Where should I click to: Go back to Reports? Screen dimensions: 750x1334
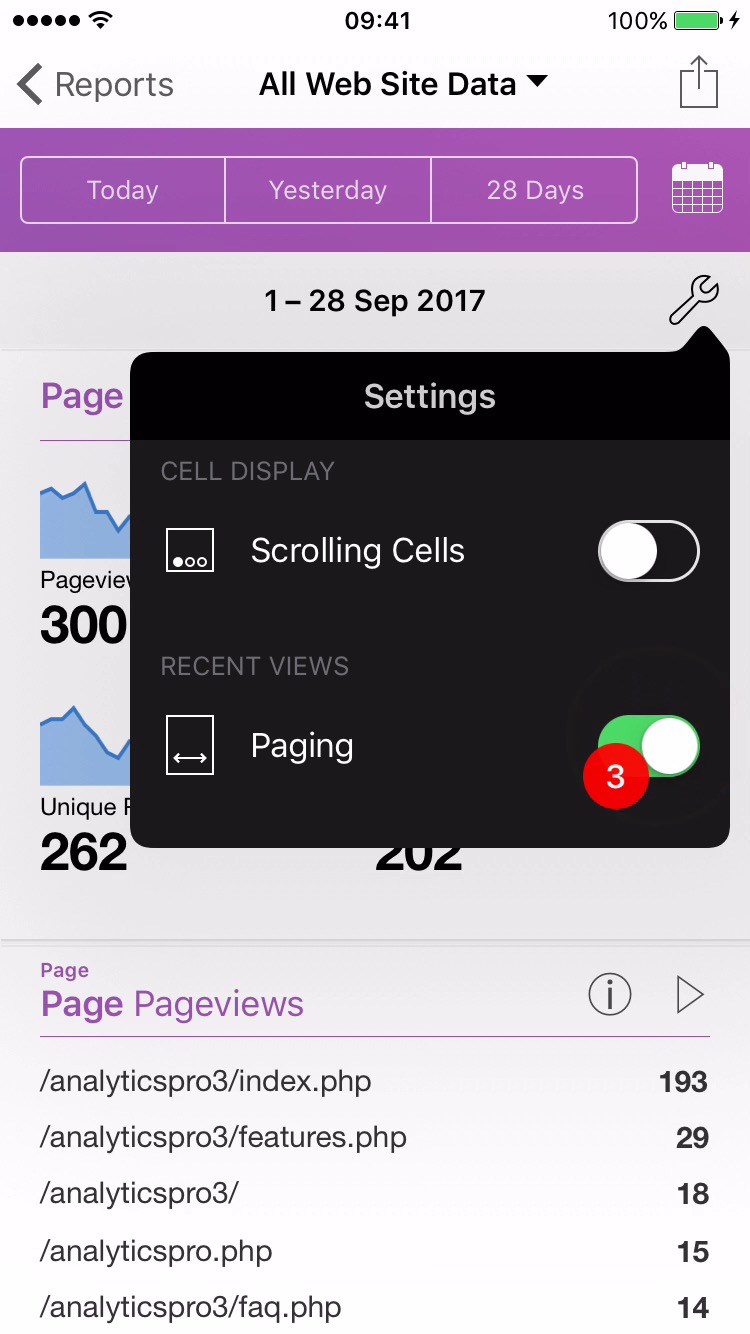[96, 85]
